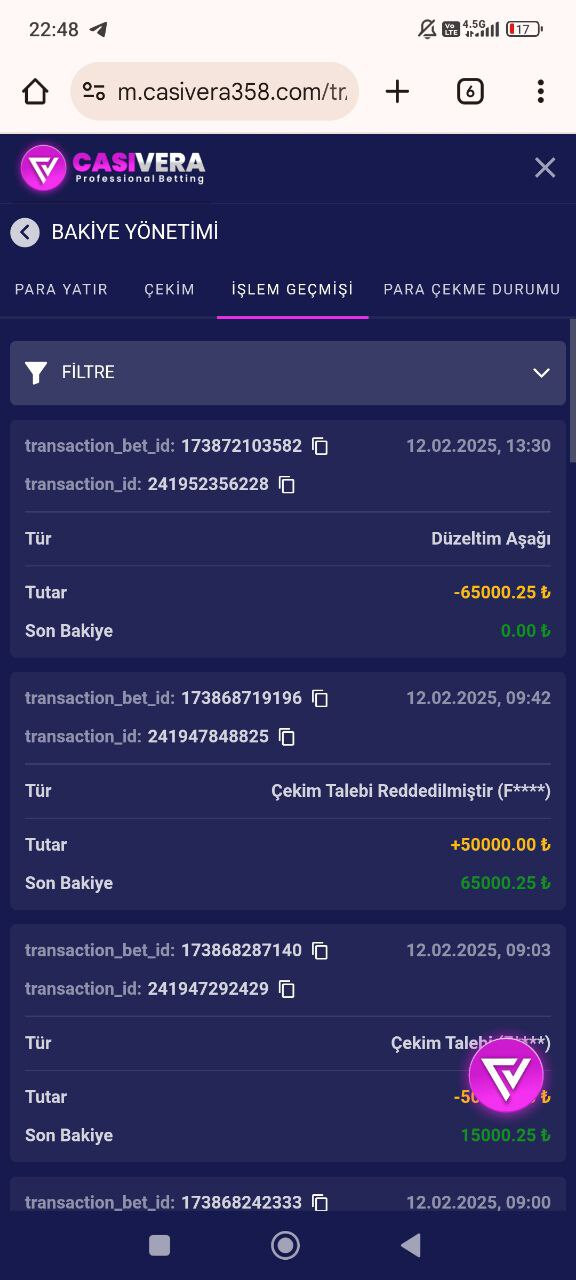The image size is (576, 1280).
Task: Tap the floating pink Casivera button
Action: [506, 1075]
